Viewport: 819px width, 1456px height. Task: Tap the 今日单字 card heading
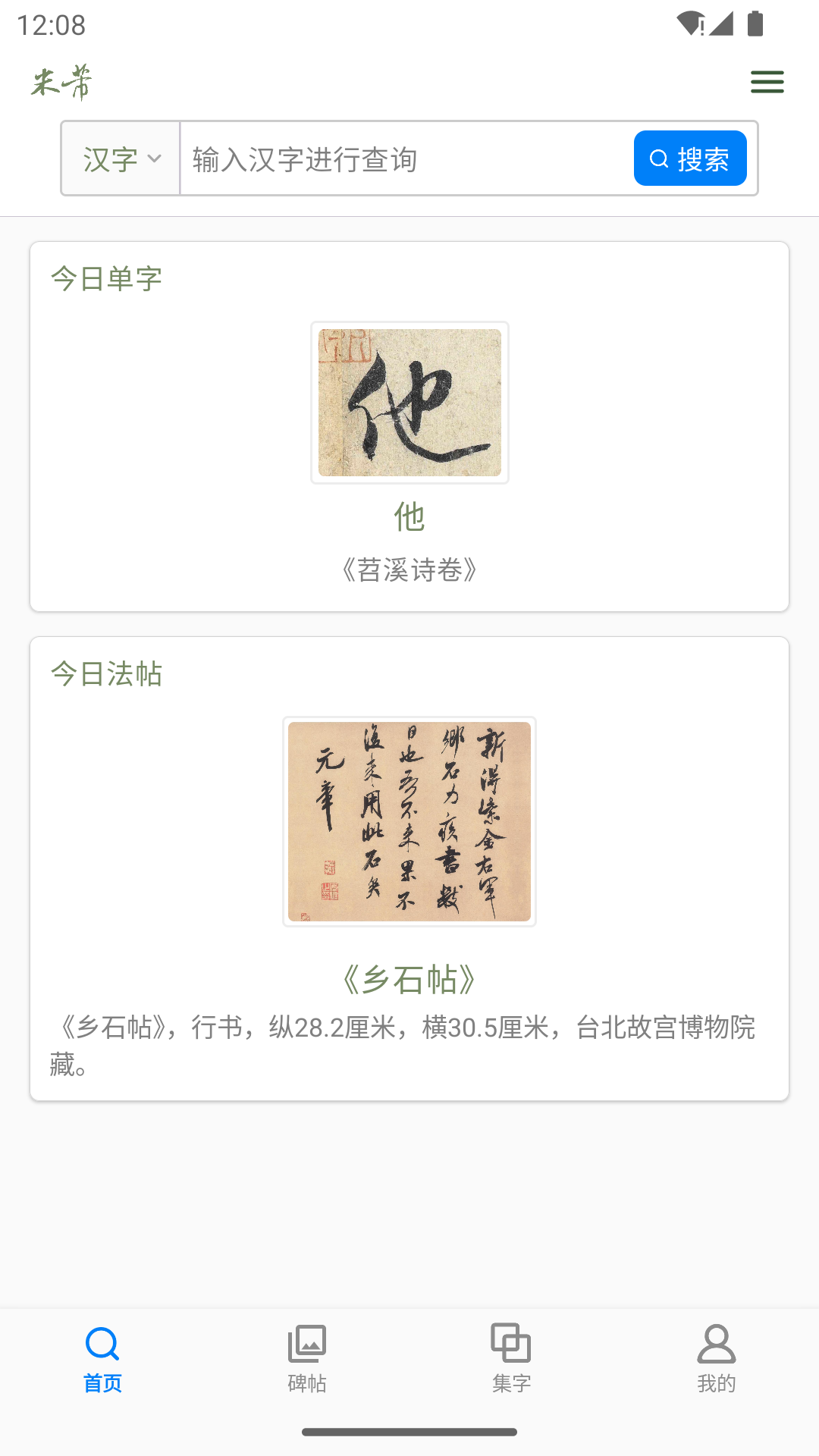coord(105,278)
